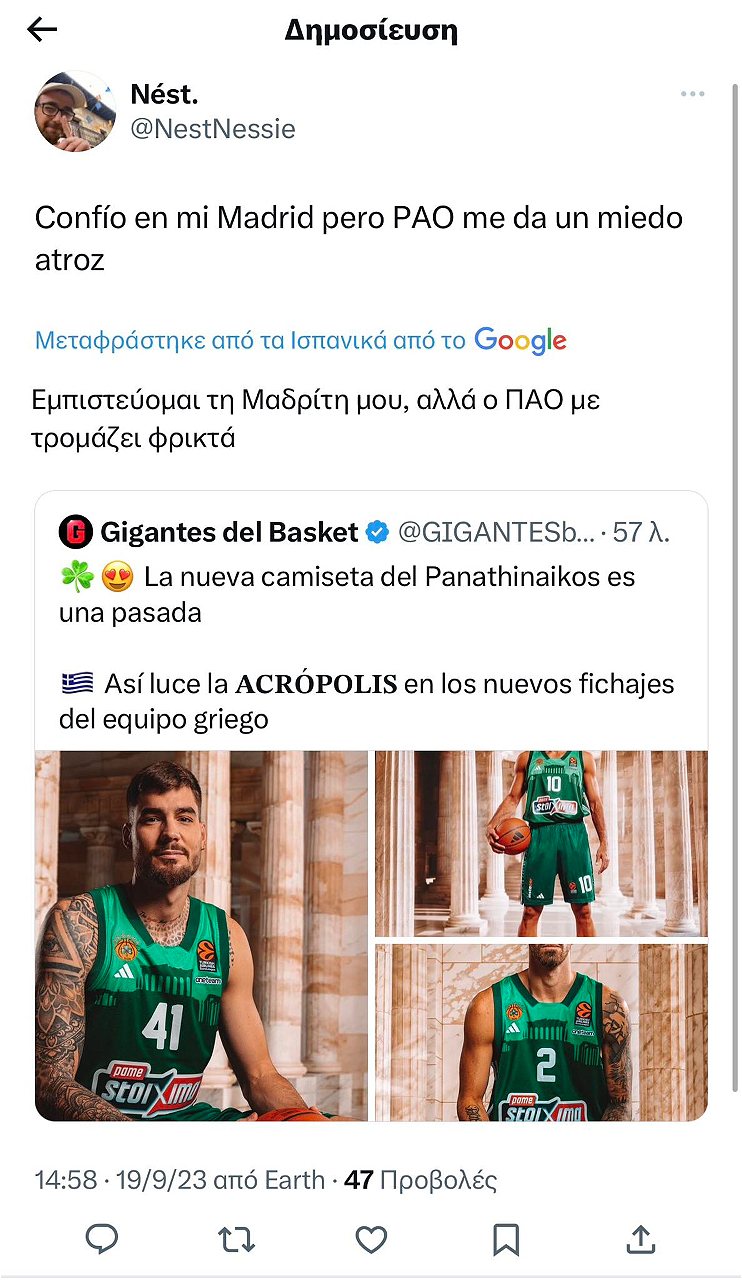
Task: Open the post's three-dot overflow menu
Action: pyautogui.click(x=692, y=94)
